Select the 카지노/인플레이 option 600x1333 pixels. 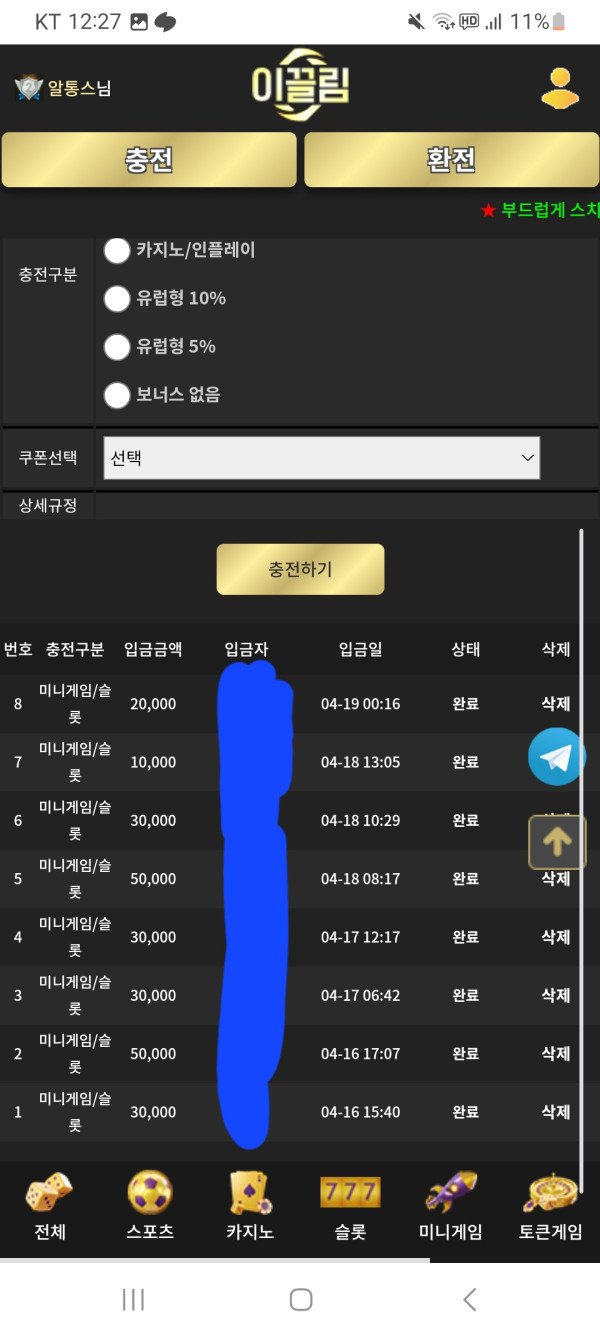click(x=117, y=251)
